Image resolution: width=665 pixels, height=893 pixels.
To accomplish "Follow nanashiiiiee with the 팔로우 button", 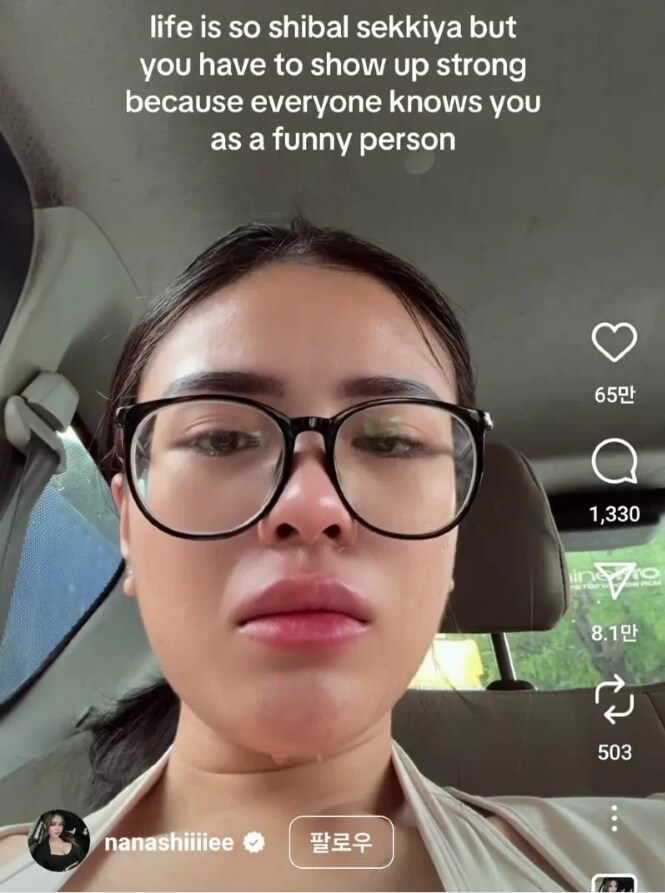I will [341, 842].
